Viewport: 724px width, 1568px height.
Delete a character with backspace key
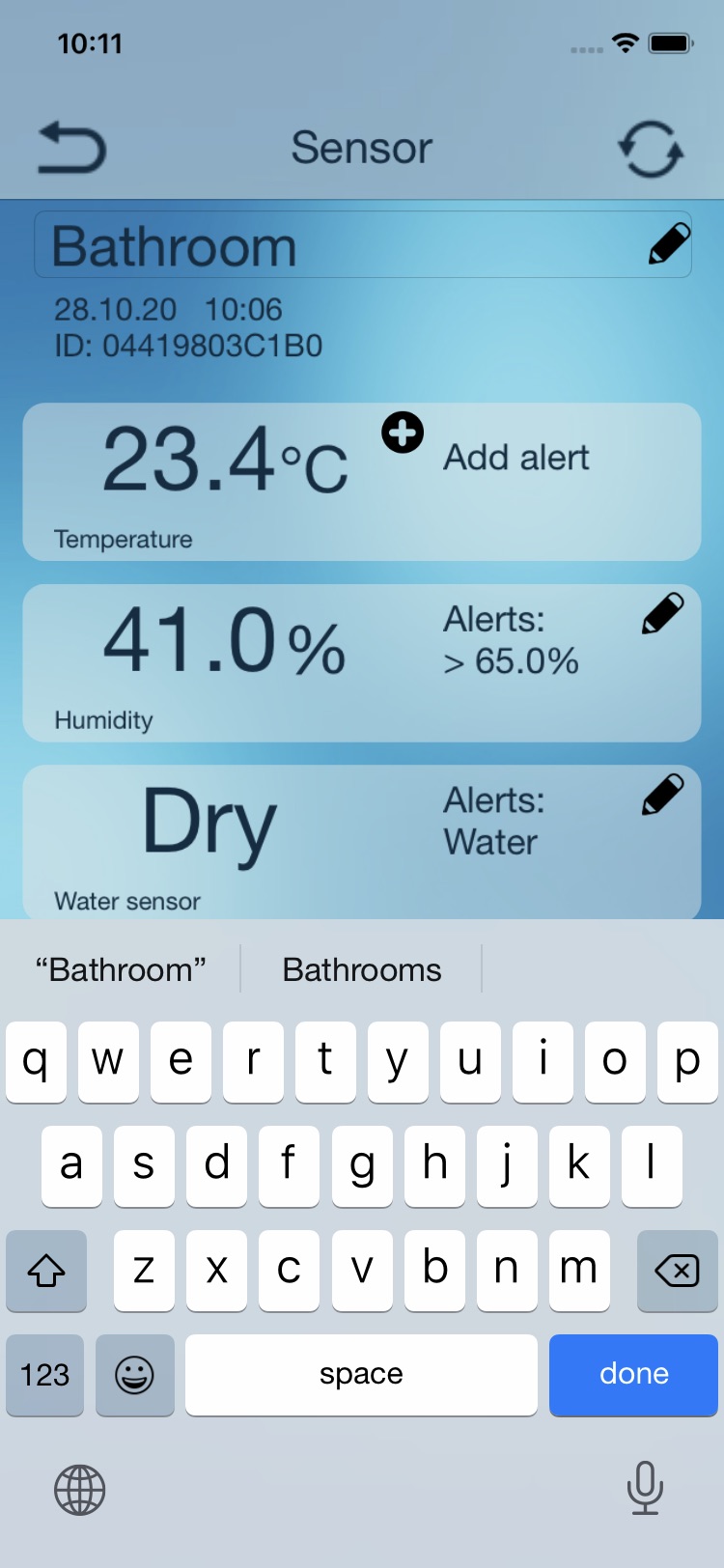tap(677, 1271)
